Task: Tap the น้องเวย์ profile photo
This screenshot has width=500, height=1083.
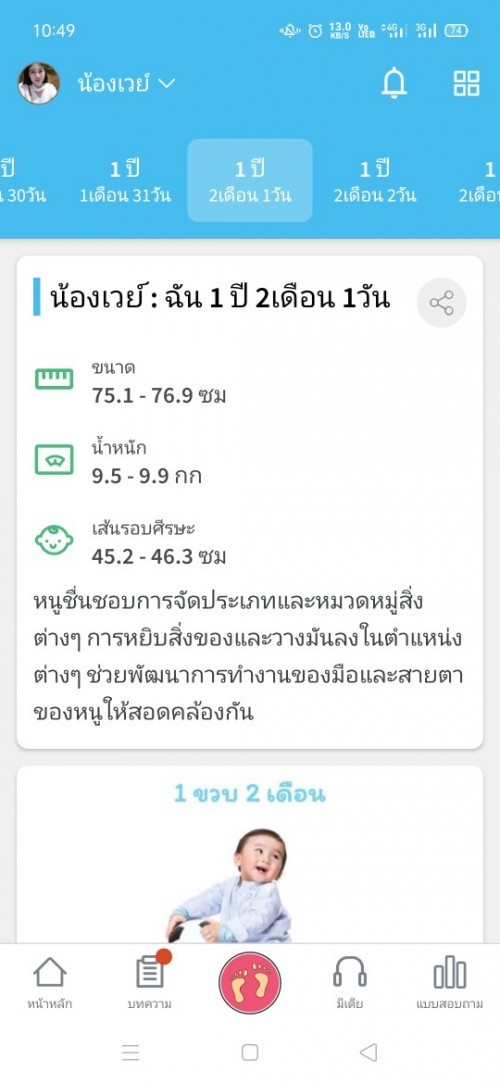Action: tap(39, 84)
